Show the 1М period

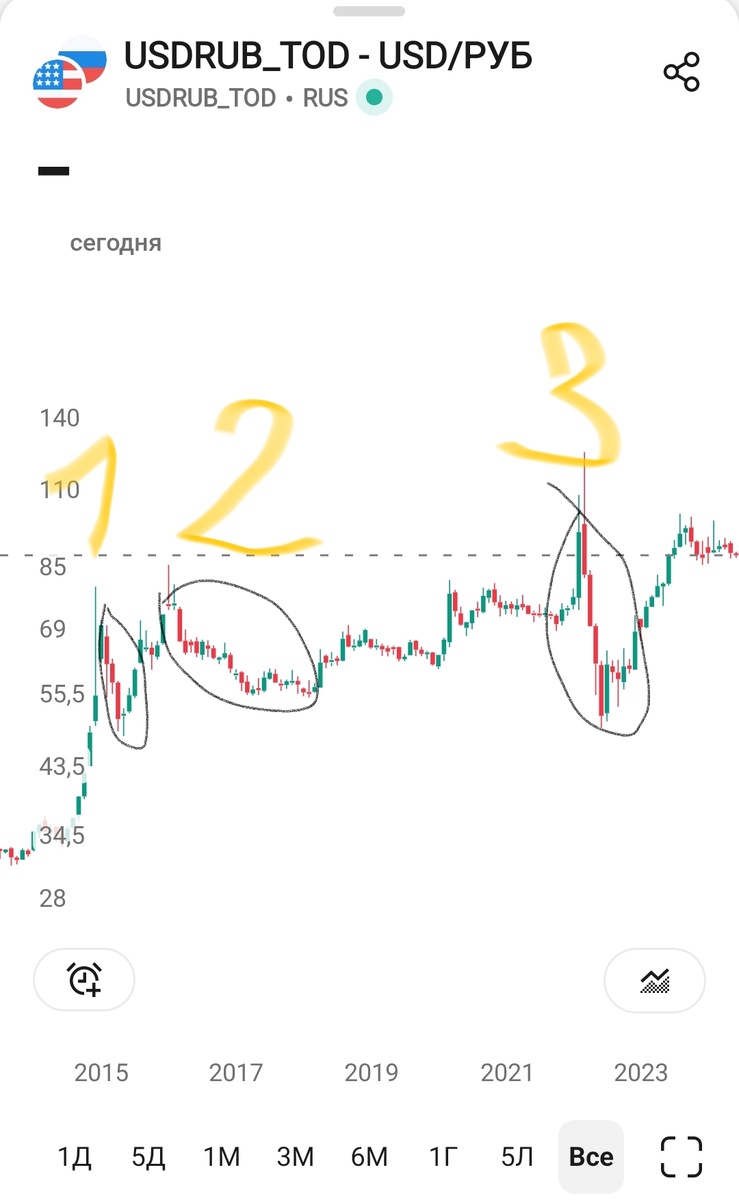221,1157
